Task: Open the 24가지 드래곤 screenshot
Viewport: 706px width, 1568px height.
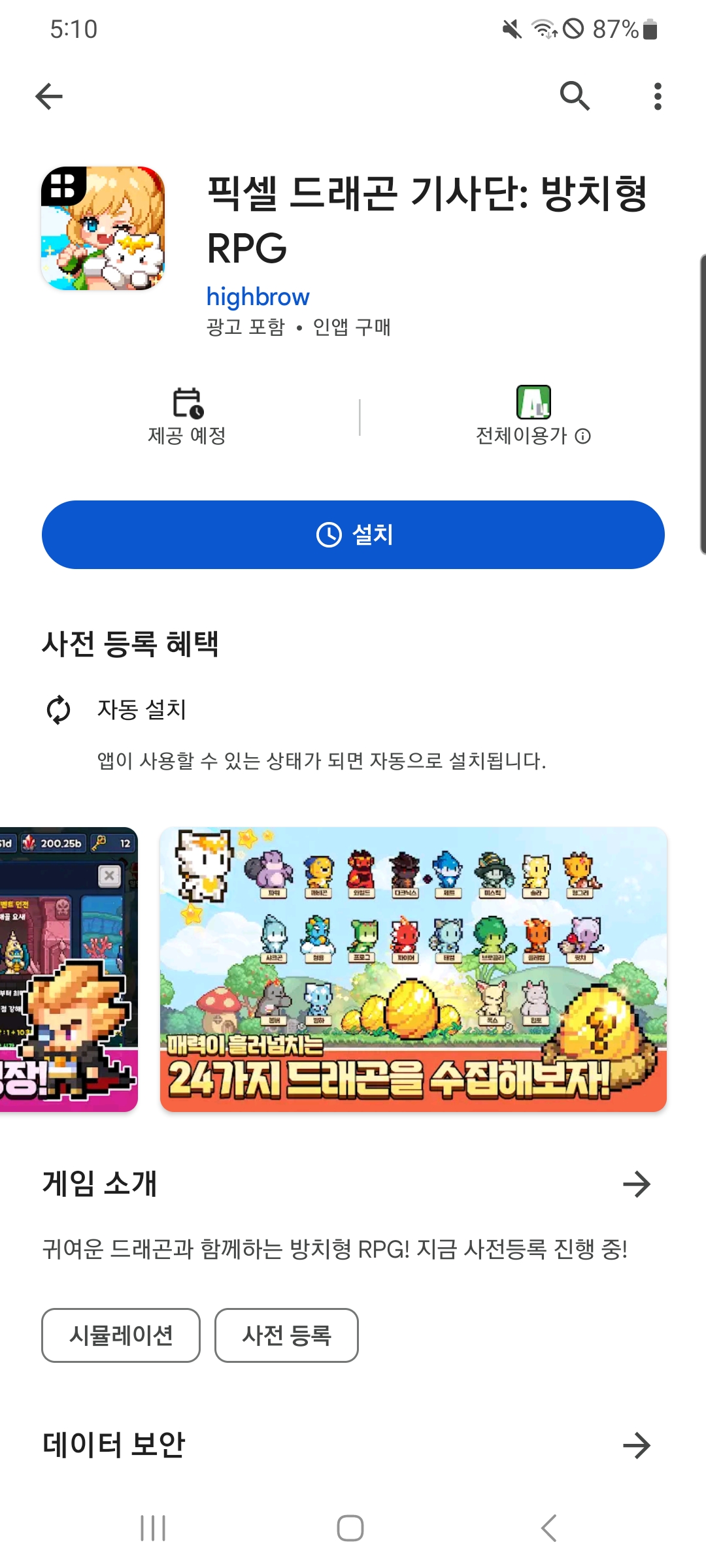Action: coord(413,970)
